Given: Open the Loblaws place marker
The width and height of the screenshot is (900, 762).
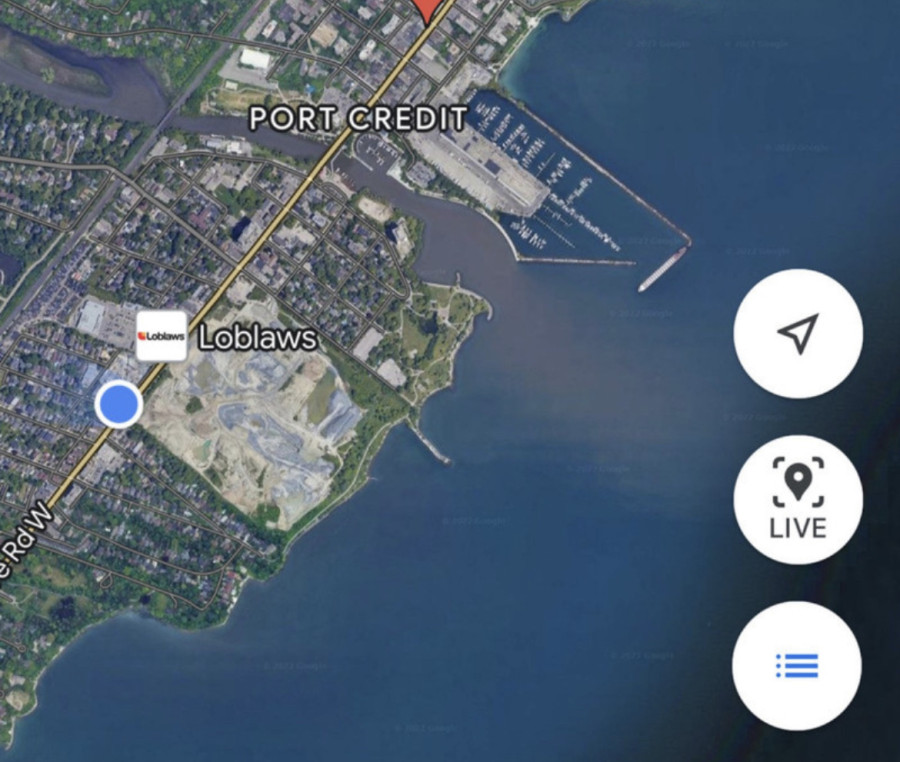Looking at the screenshot, I should 161,336.
